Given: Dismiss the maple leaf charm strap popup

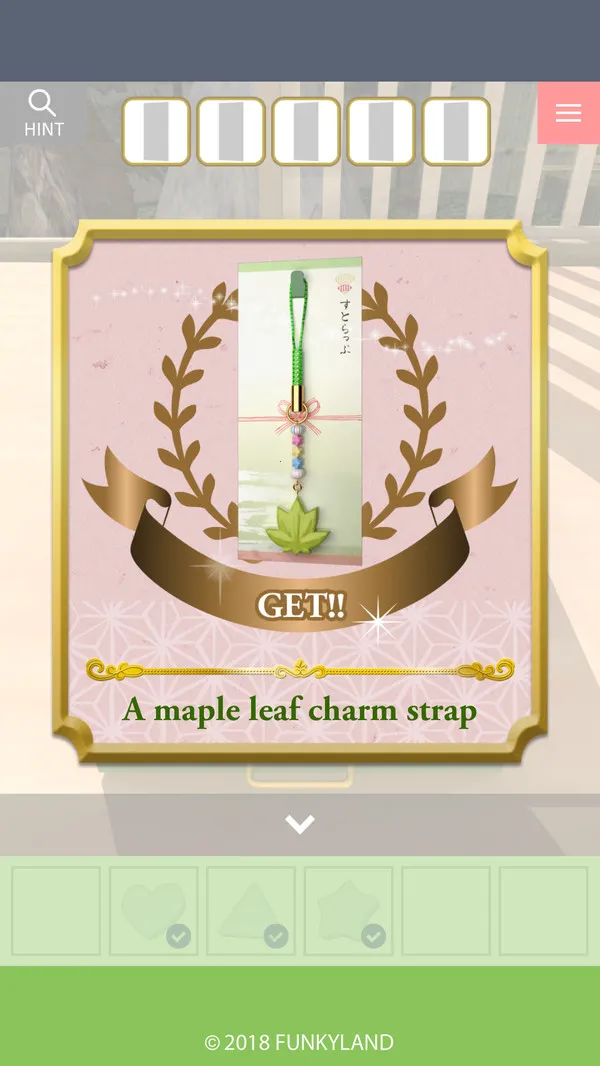Looking at the screenshot, I should click(300, 490).
